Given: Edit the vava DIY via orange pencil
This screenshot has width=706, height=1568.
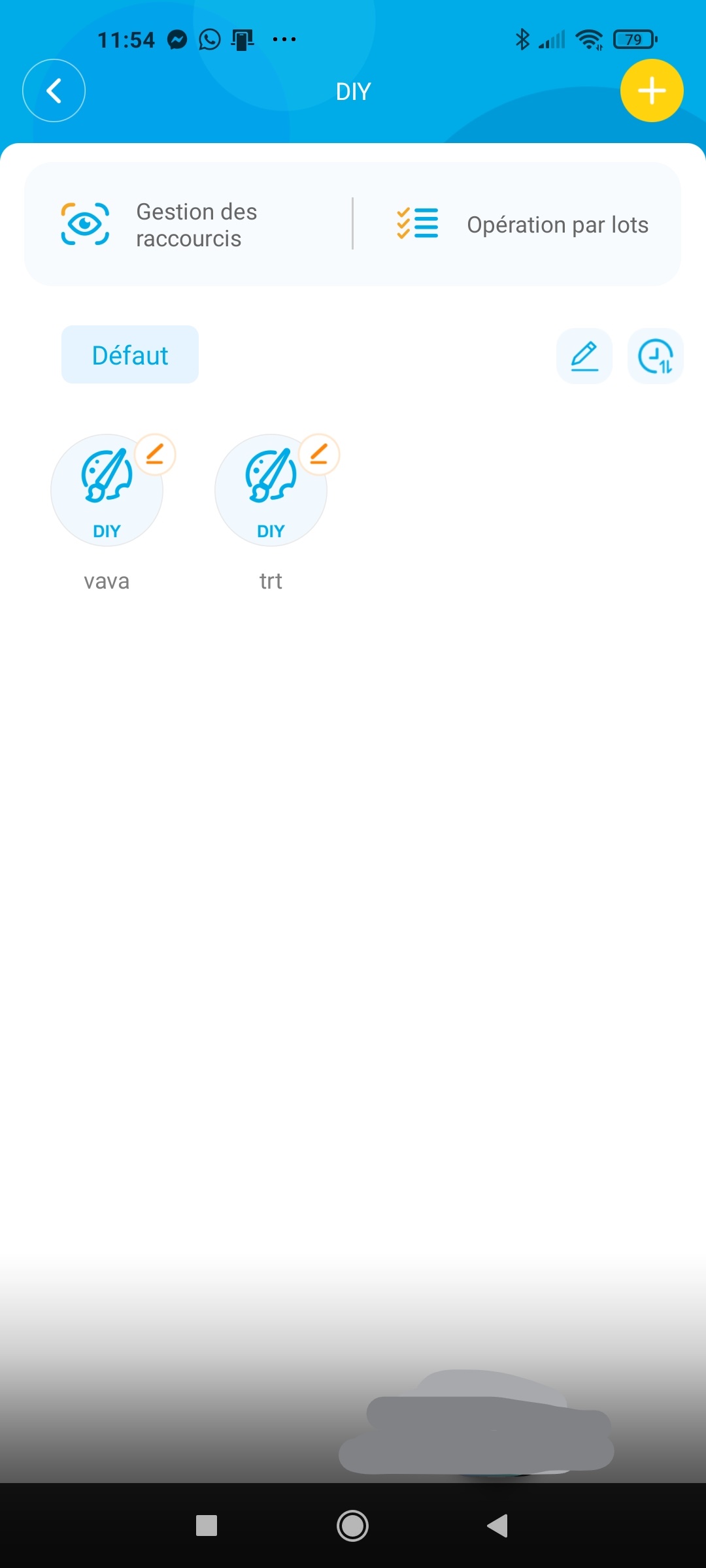Looking at the screenshot, I should coord(155,454).
